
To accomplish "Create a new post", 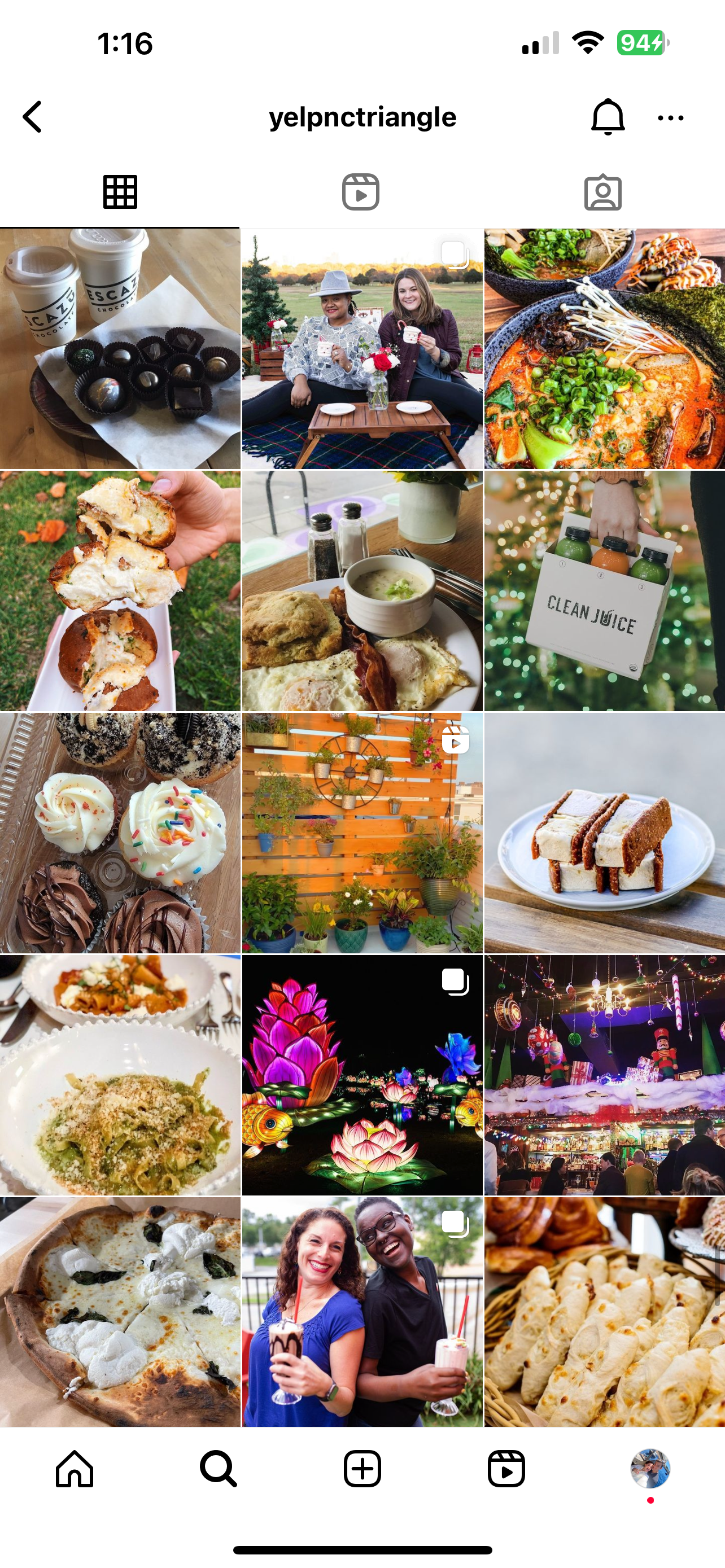I will [362, 1469].
